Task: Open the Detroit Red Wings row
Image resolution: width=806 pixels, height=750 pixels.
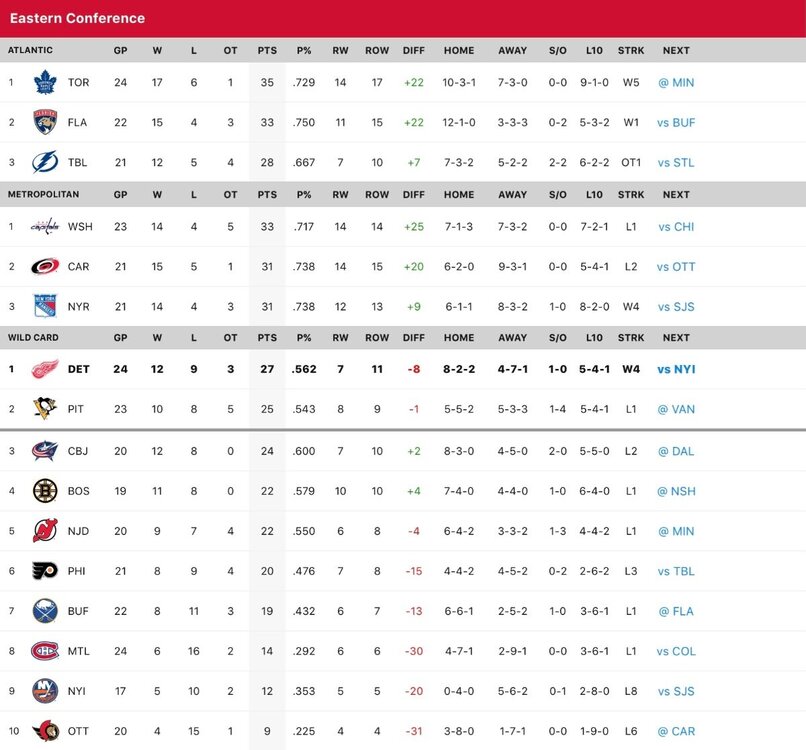Action: coord(78,369)
